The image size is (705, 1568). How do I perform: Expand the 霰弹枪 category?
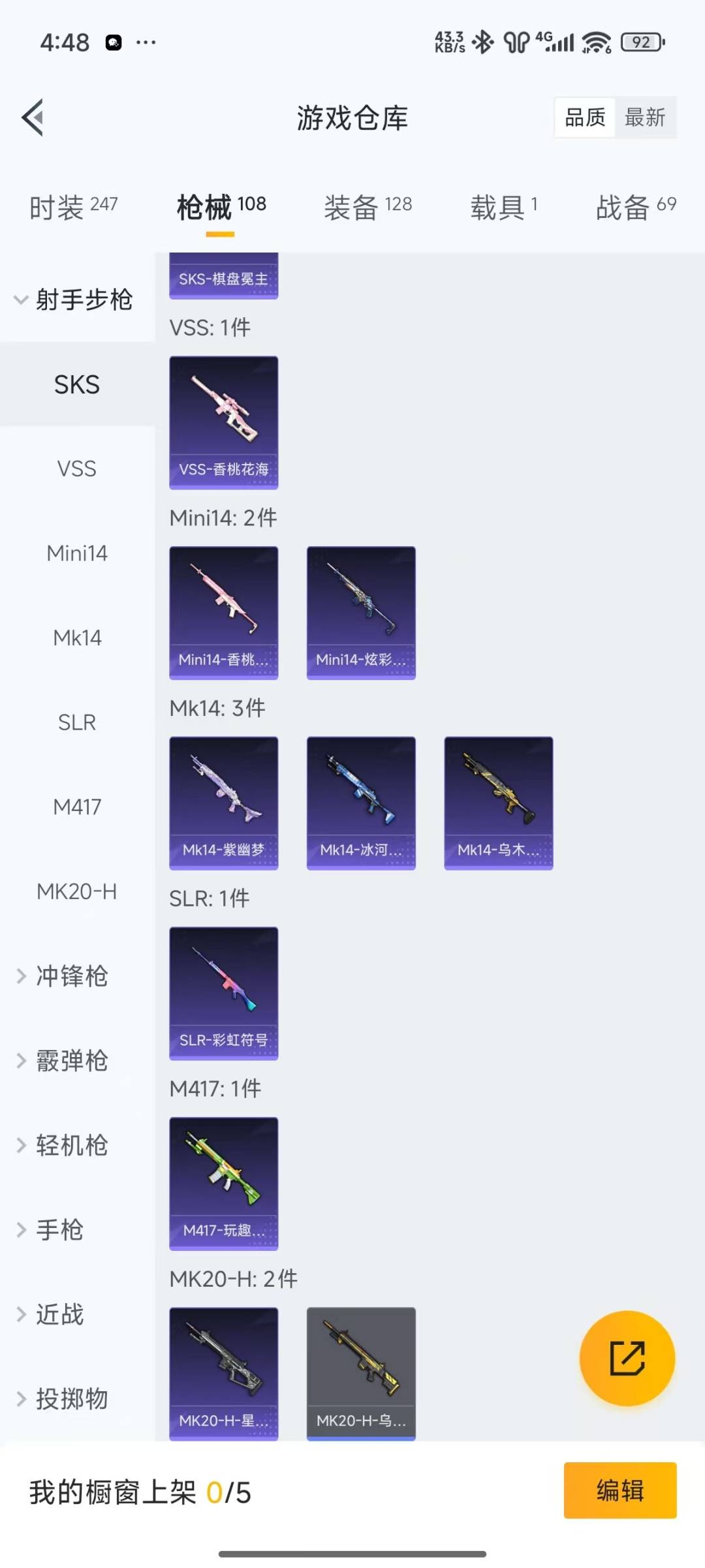point(70,1061)
